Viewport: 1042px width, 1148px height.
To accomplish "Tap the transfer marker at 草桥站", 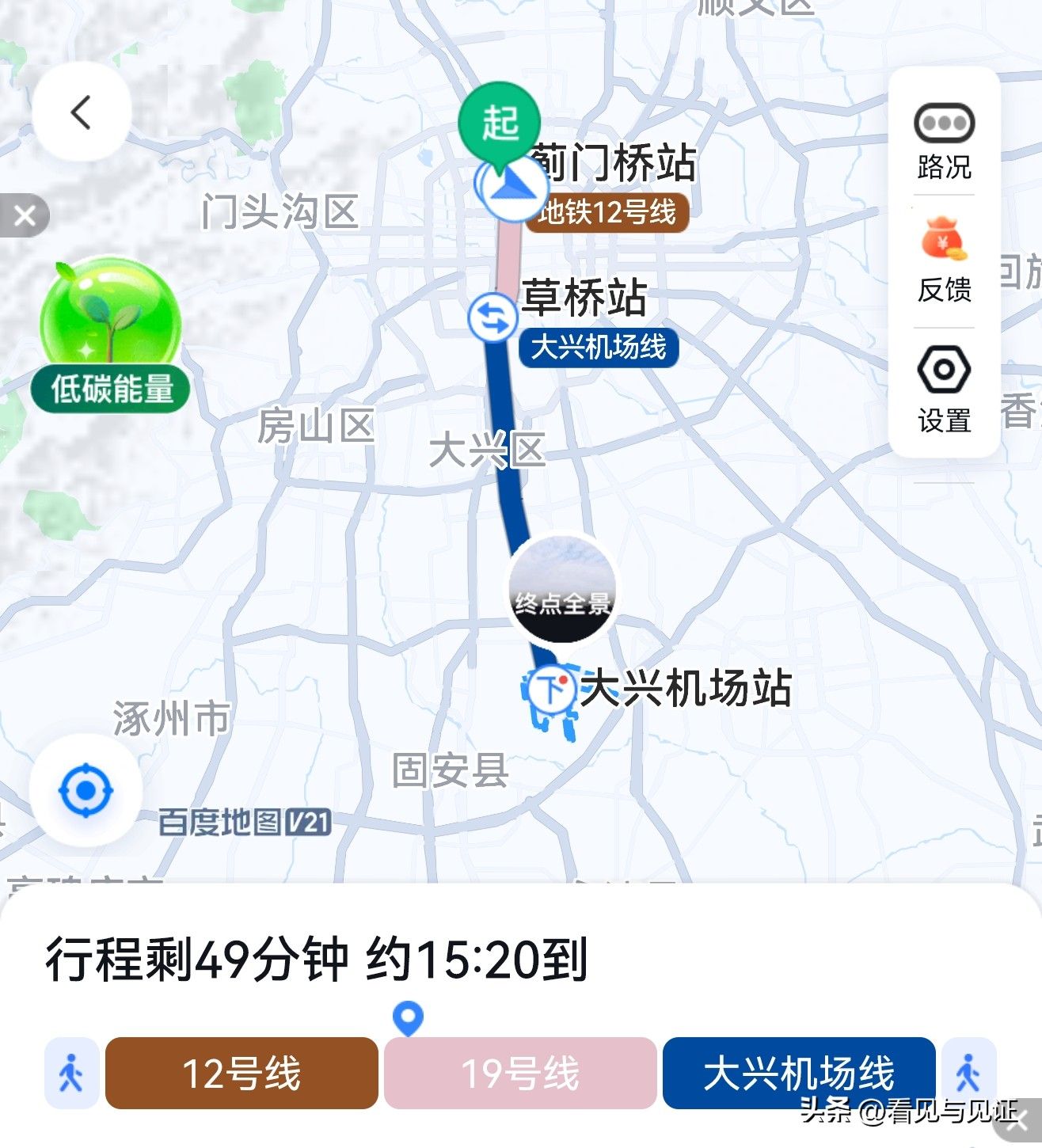I will pos(492,317).
